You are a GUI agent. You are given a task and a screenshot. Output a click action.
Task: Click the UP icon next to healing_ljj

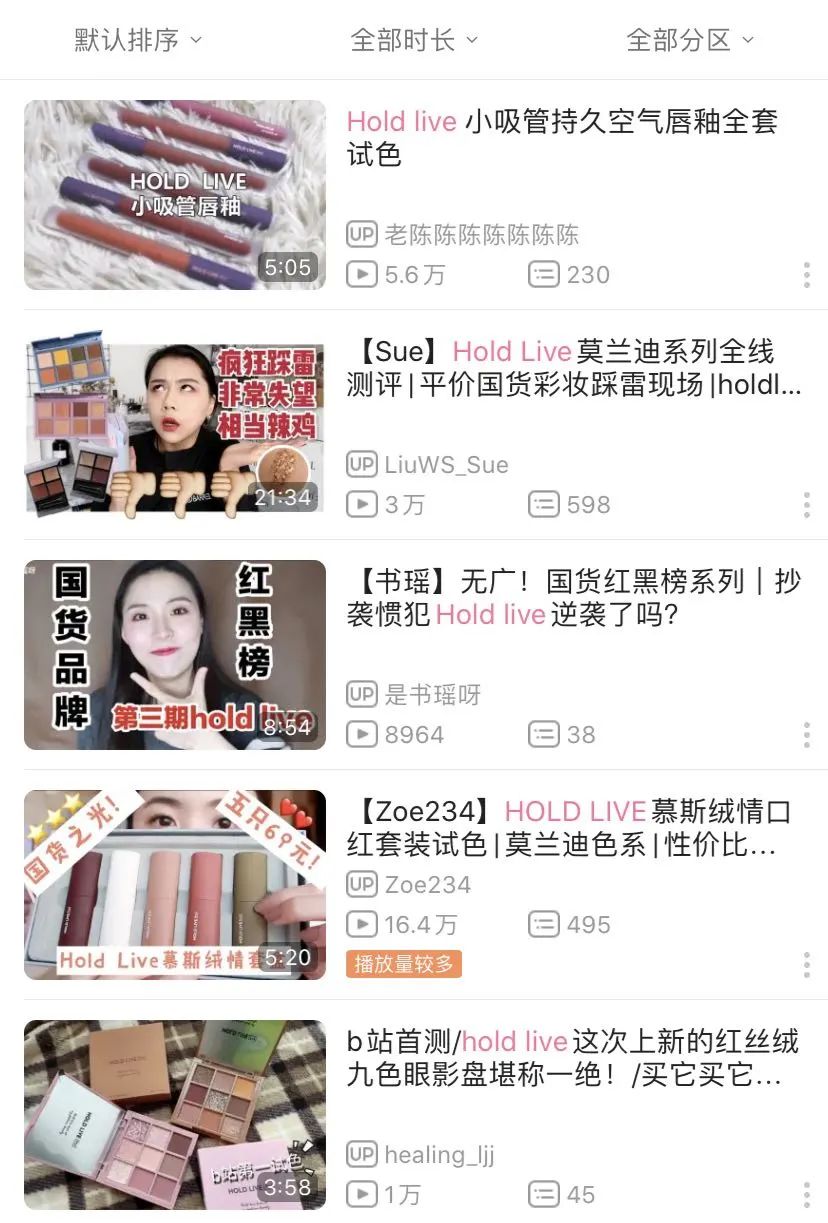coord(361,1154)
